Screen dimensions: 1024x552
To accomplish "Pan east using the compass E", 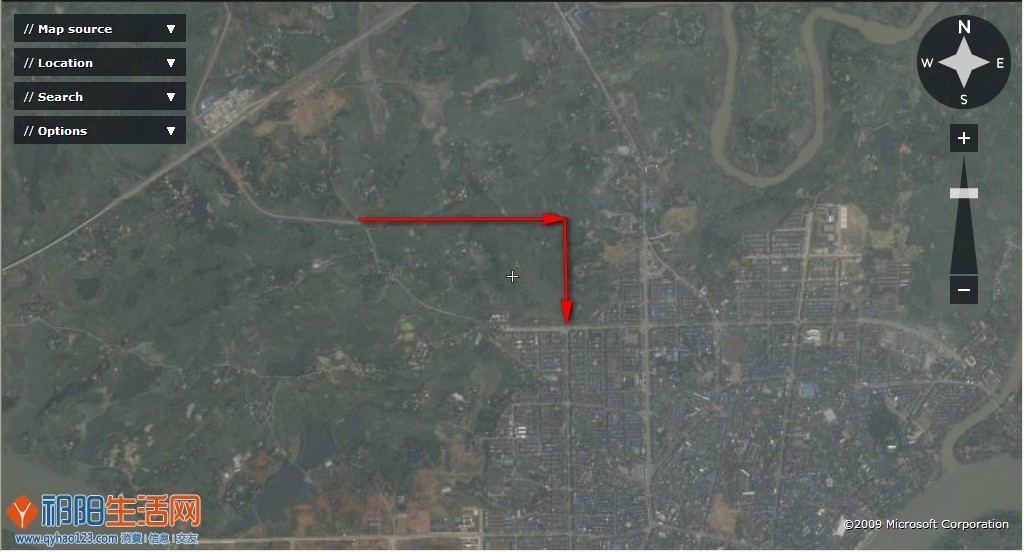I will click(1000, 63).
